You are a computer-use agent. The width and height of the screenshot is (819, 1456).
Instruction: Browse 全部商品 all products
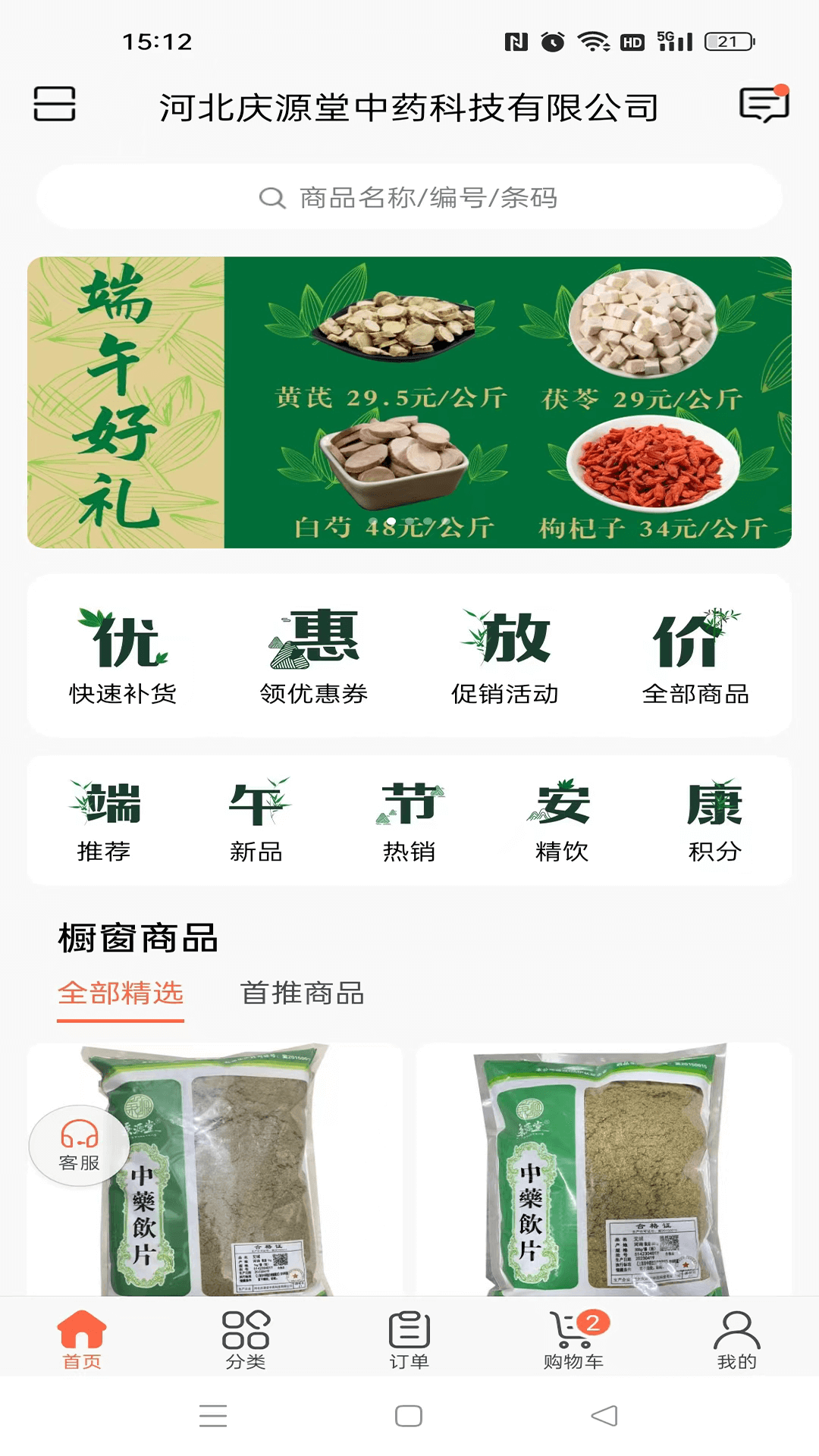(x=695, y=657)
